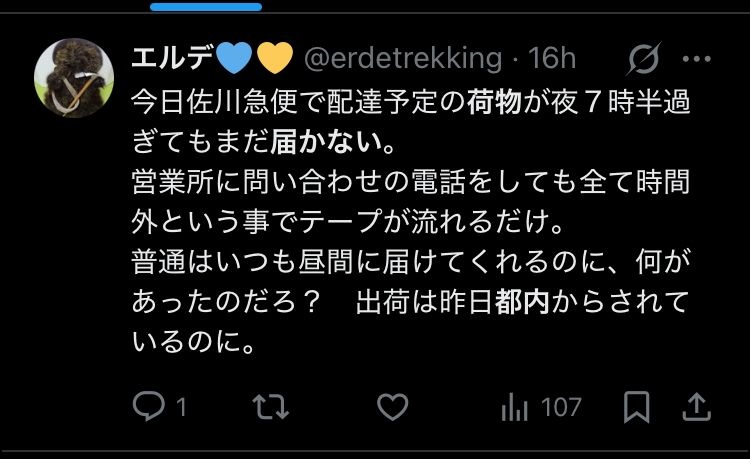
Task: View analytics showing 107 views
Action: 540,407
